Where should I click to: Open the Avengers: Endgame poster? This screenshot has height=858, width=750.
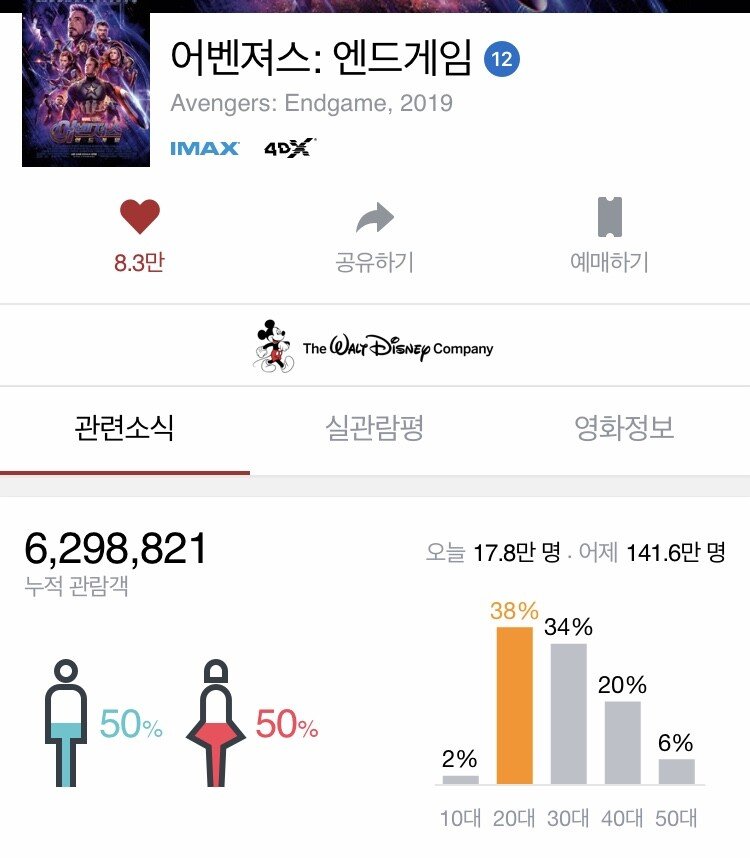click(86, 90)
